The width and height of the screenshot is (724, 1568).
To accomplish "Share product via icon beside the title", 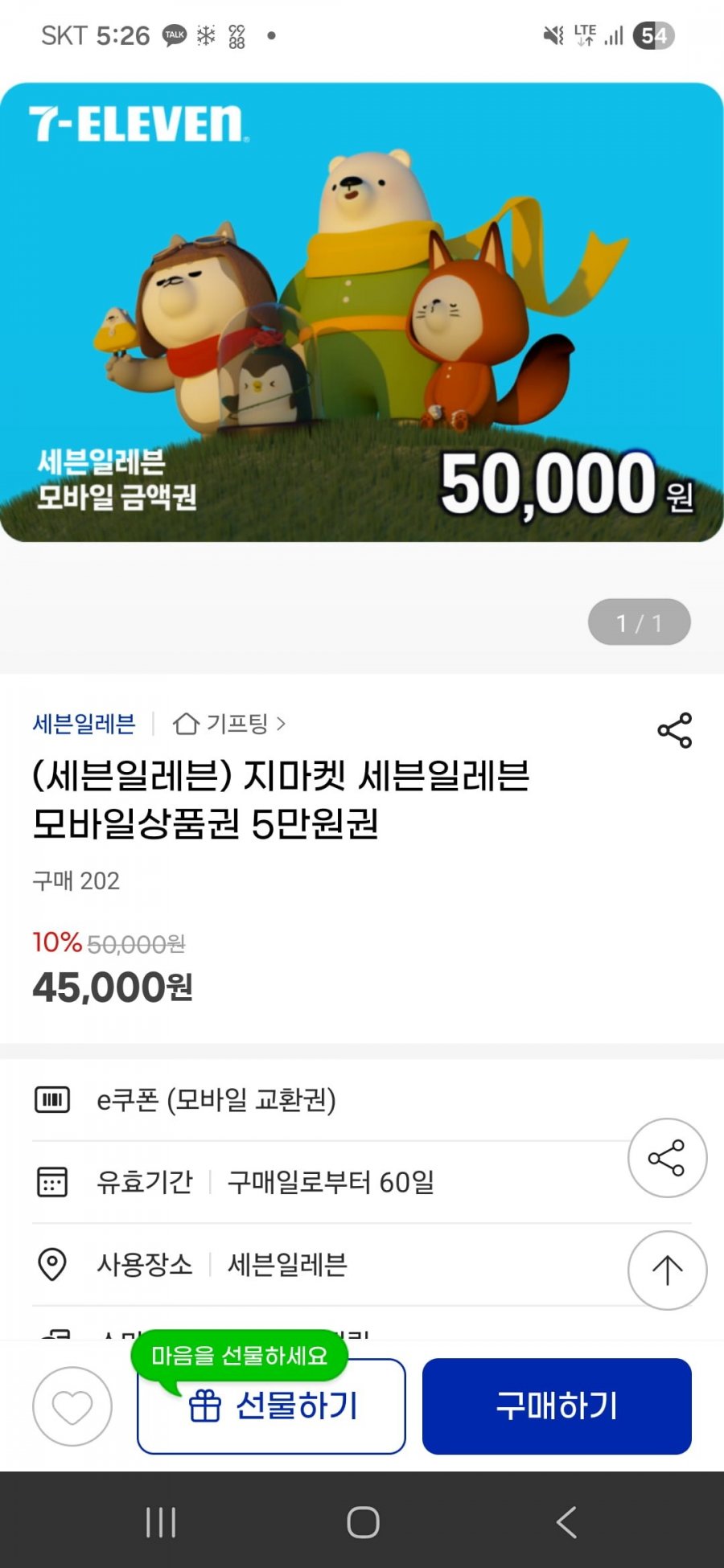I will pyautogui.click(x=674, y=730).
